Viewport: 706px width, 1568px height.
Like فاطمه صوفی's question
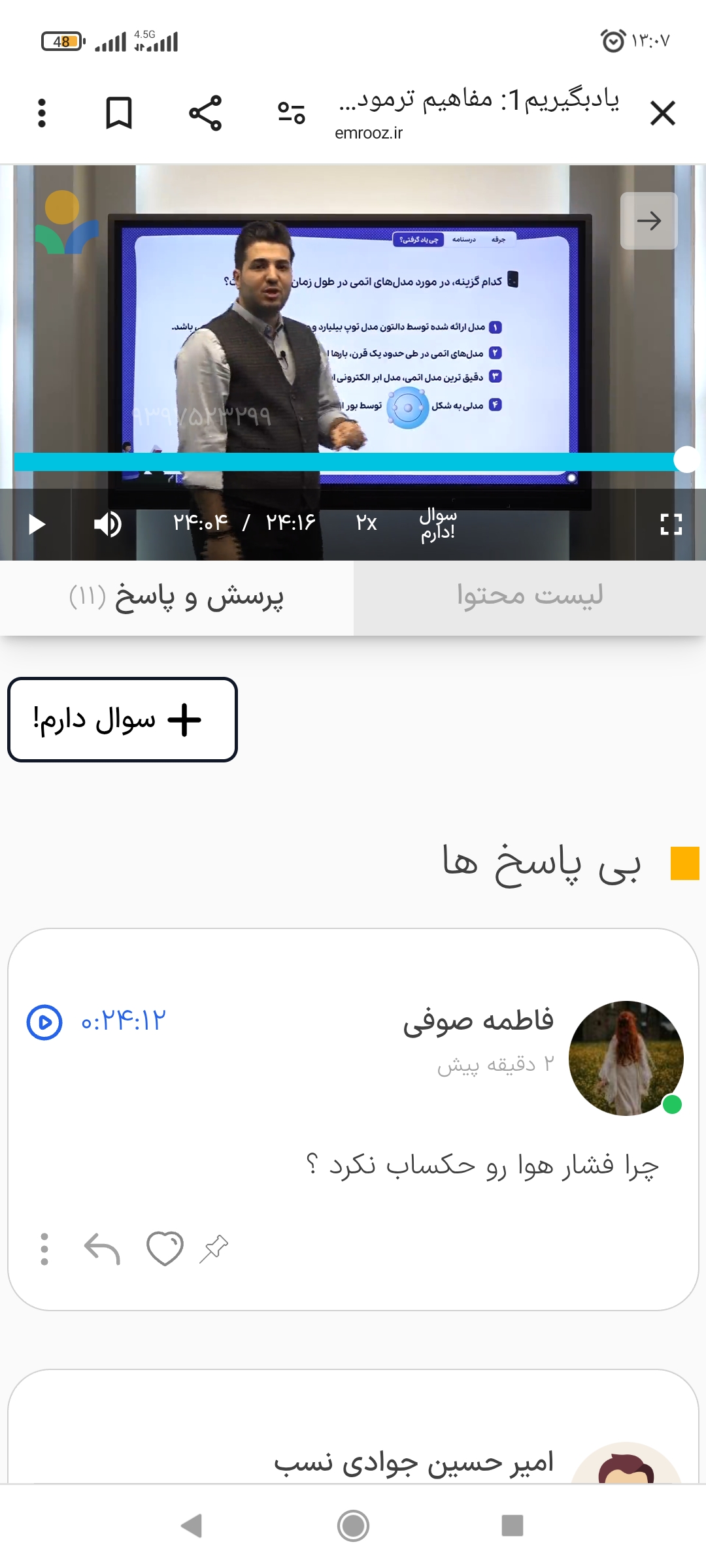tap(164, 1249)
